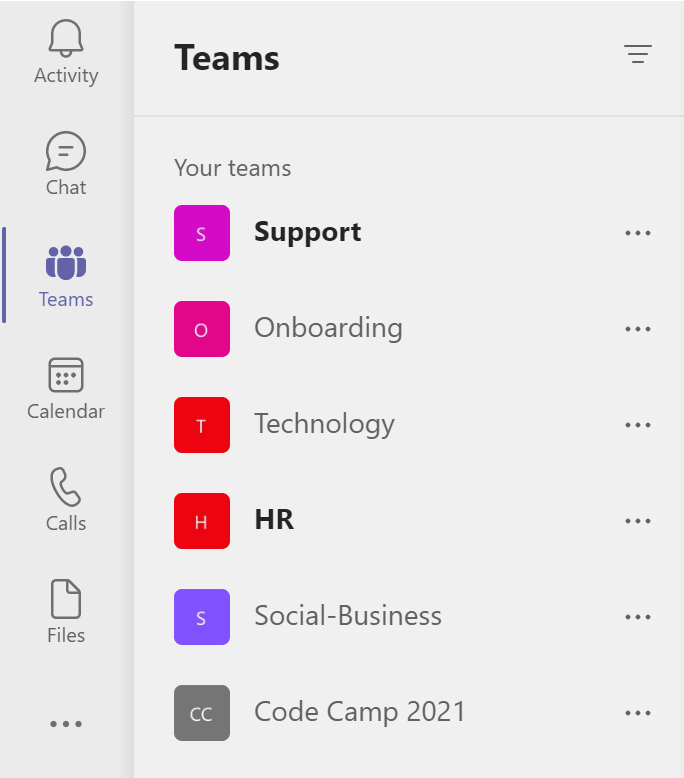Open the Technology team
The width and height of the screenshot is (684, 778).
point(324,425)
